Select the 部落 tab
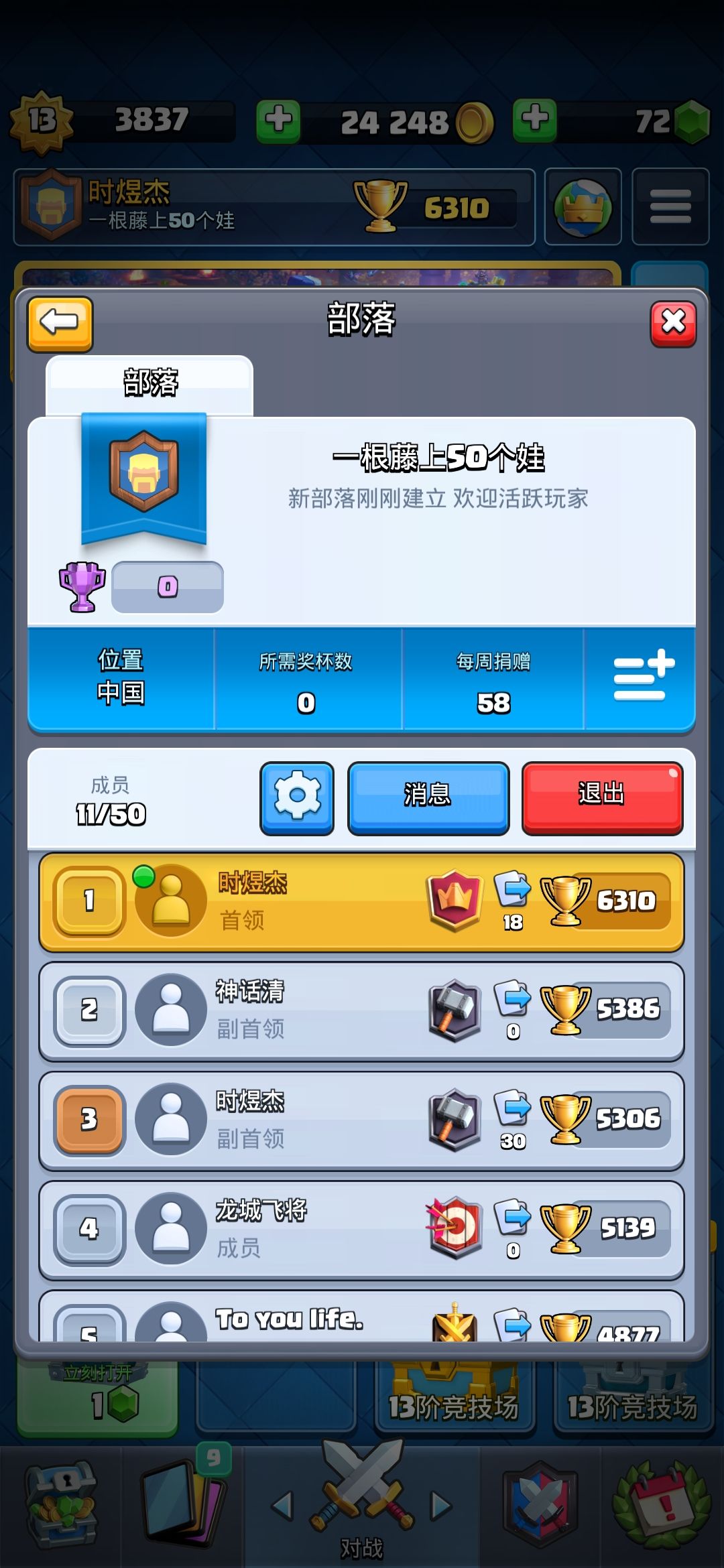This screenshot has height=1568, width=724. tap(149, 384)
